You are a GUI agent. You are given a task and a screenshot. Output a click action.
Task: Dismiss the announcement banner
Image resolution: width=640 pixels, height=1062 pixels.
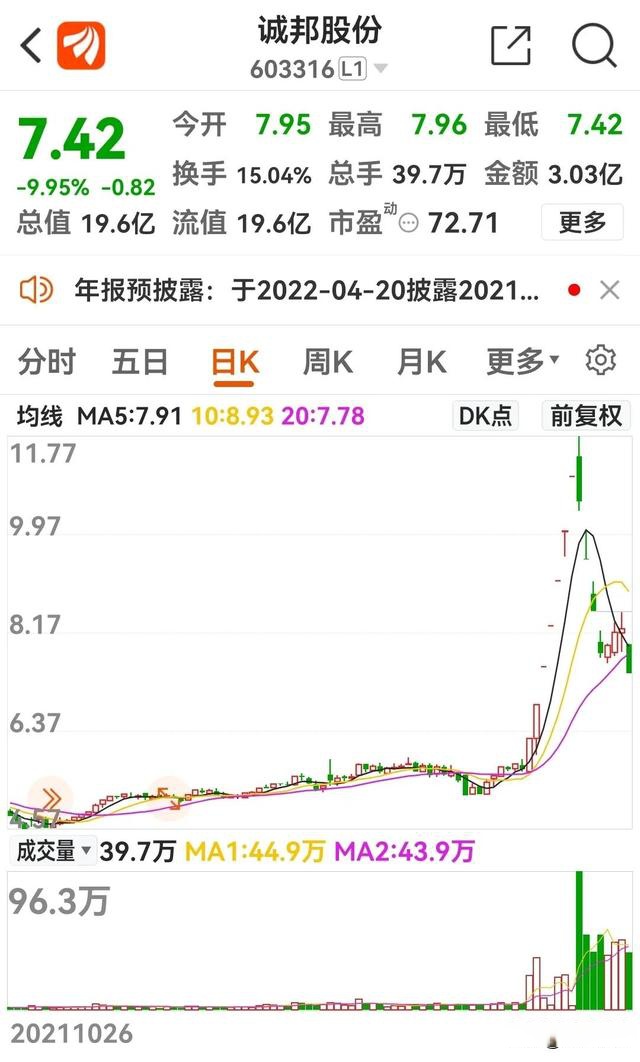(610, 291)
